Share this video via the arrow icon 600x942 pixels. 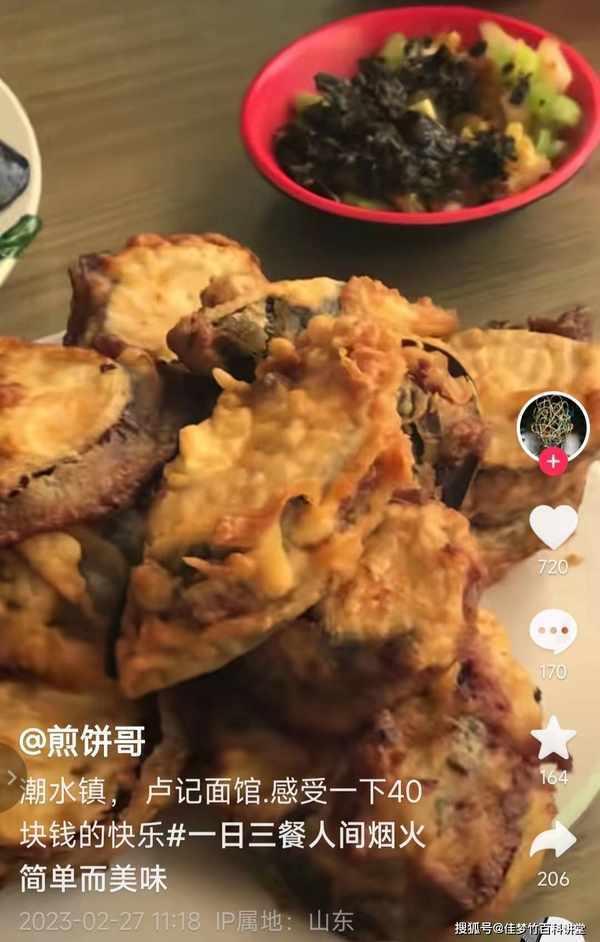click(x=553, y=840)
